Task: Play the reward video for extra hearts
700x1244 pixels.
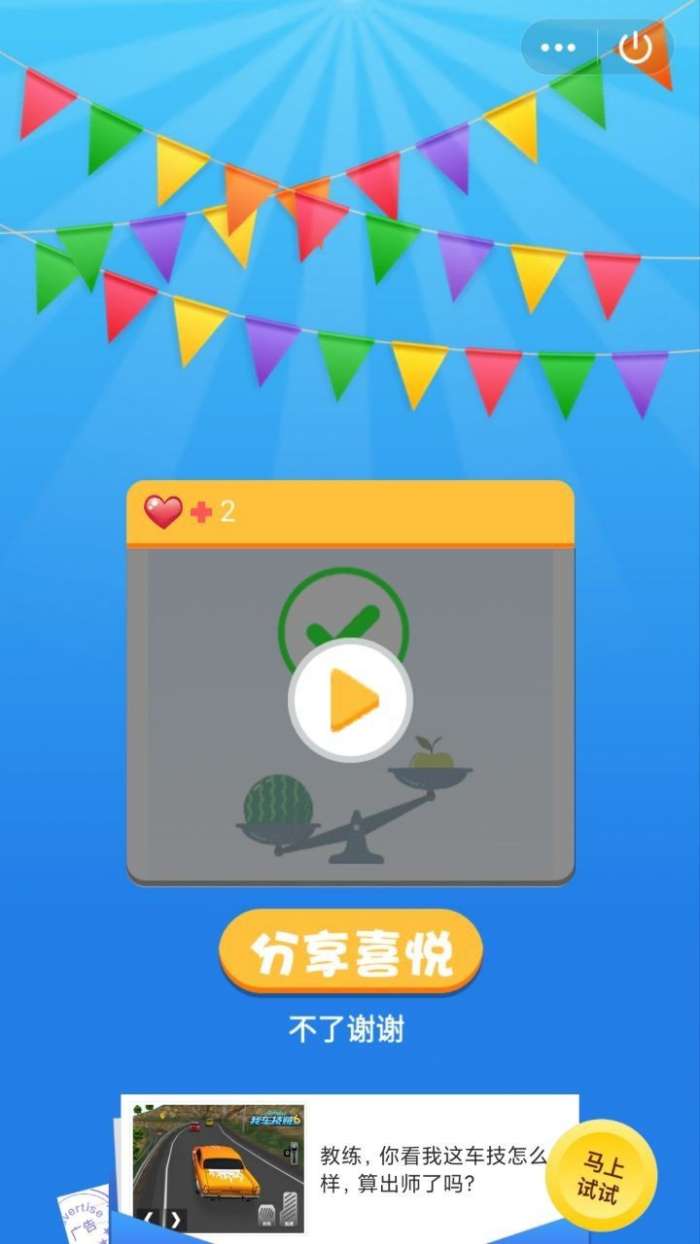Action: click(x=350, y=700)
